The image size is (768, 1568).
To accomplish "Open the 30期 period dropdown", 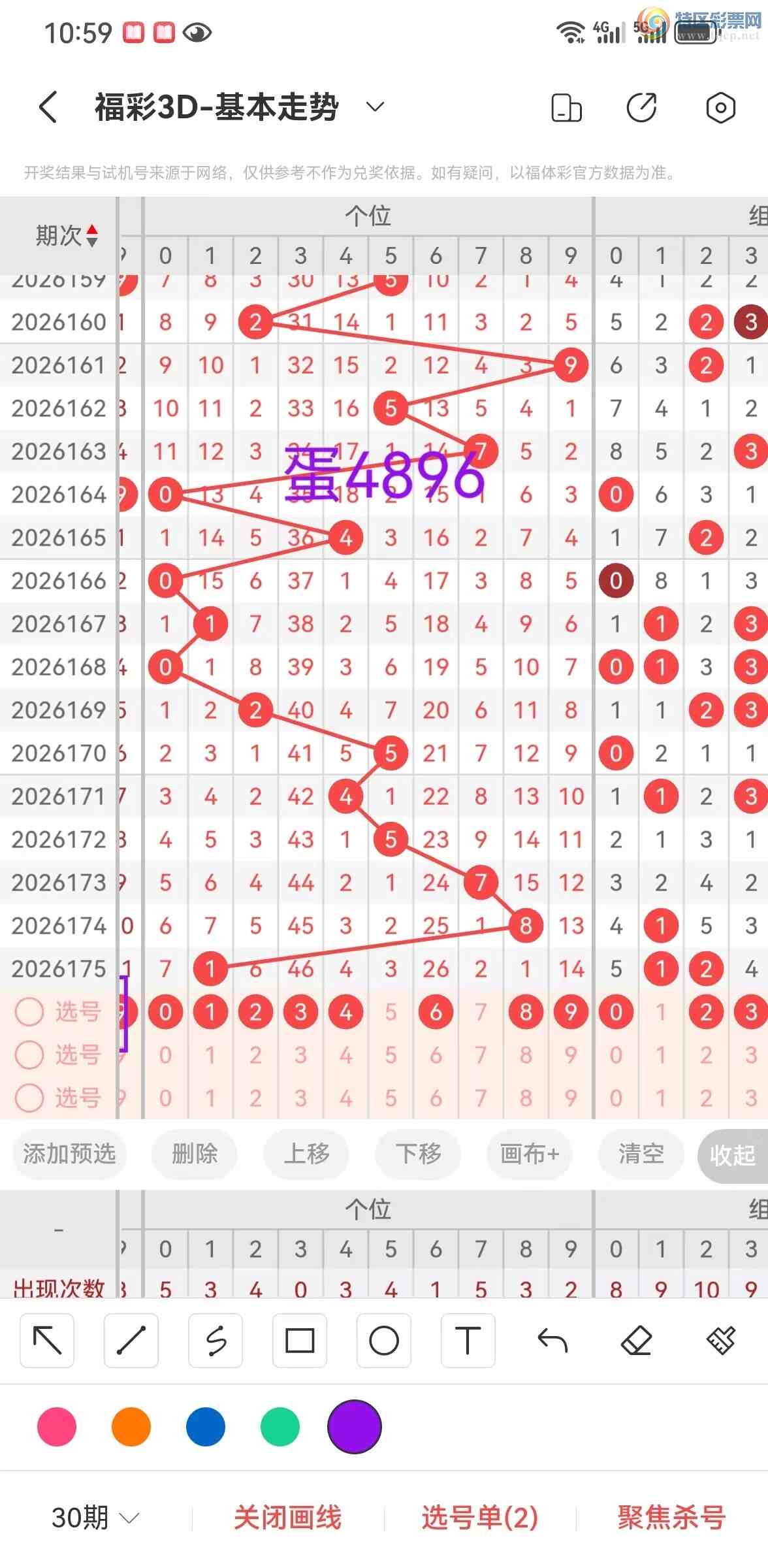I will tap(95, 1517).
